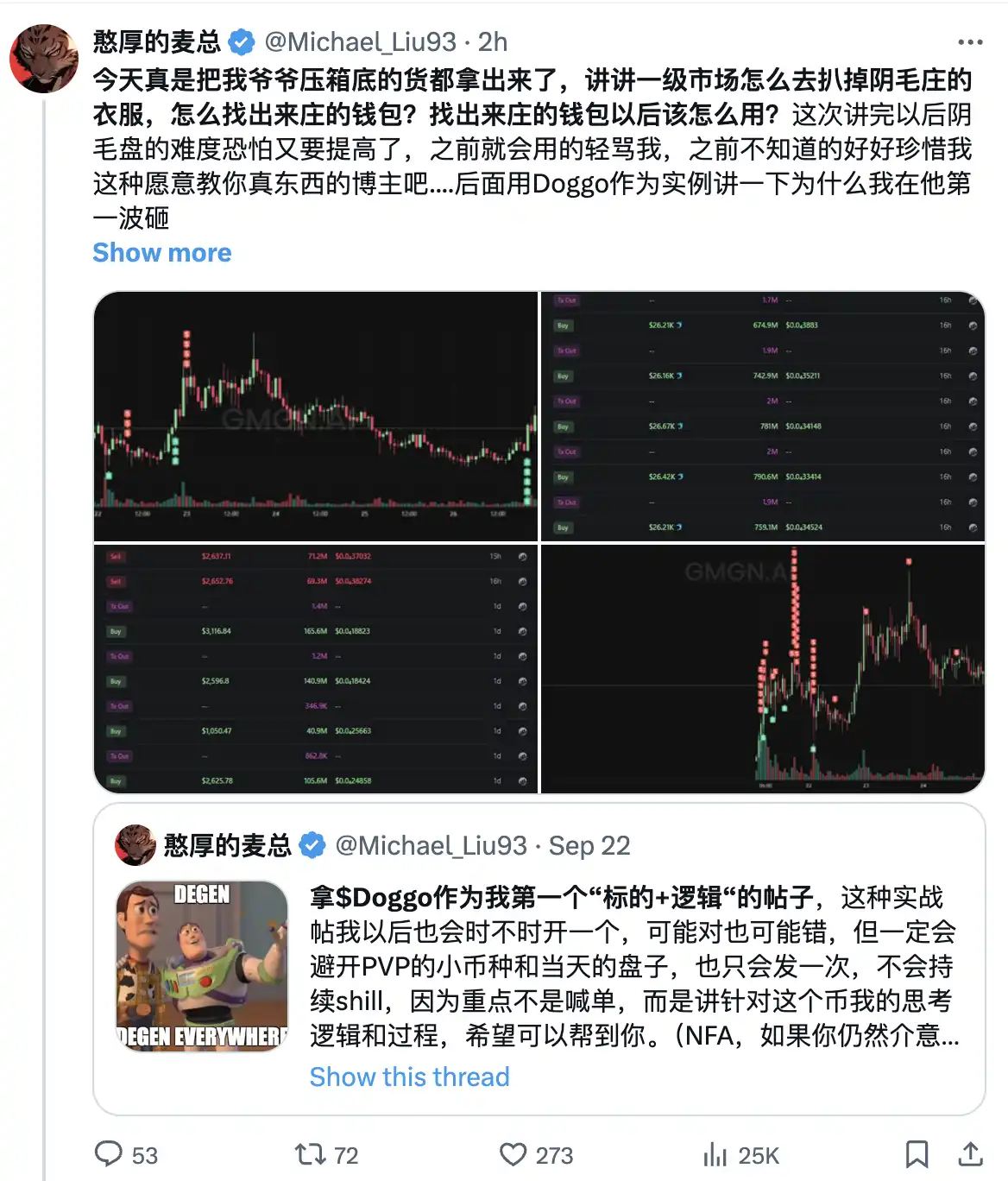Bookmark this tweet
This screenshot has width=1008, height=1181.
tap(917, 1154)
